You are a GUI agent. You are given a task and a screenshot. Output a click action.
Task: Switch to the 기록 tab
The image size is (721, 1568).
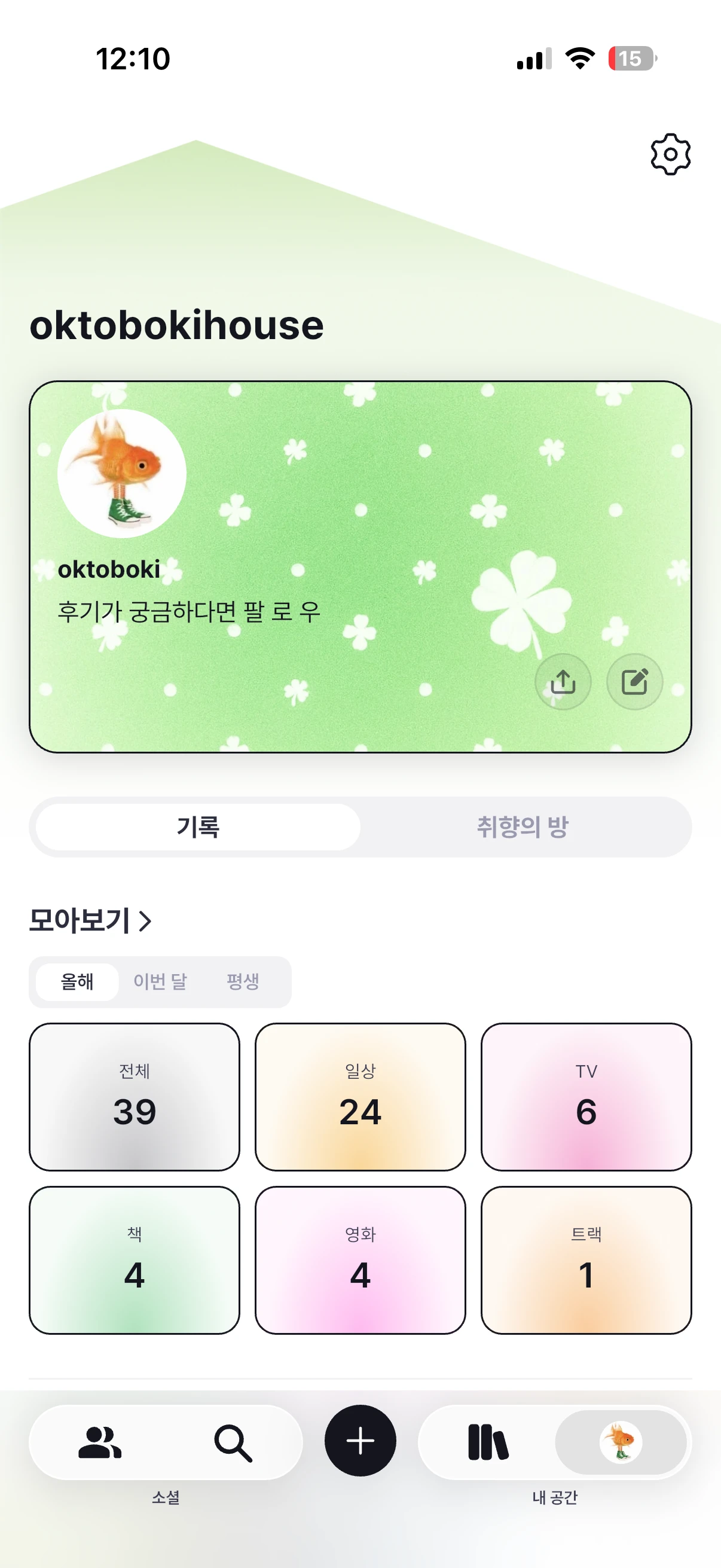(x=198, y=826)
